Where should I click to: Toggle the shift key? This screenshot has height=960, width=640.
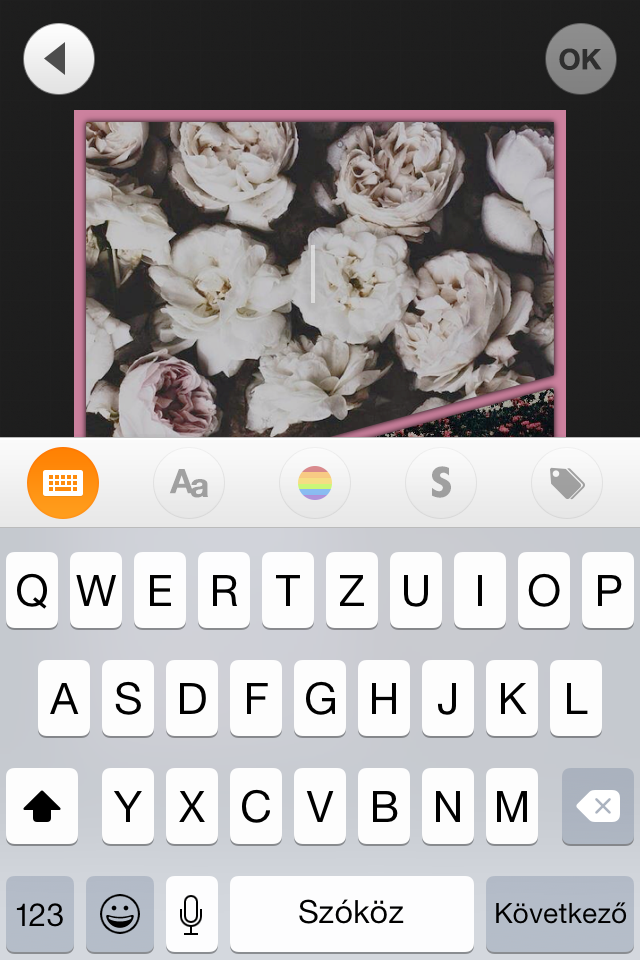pos(42,806)
